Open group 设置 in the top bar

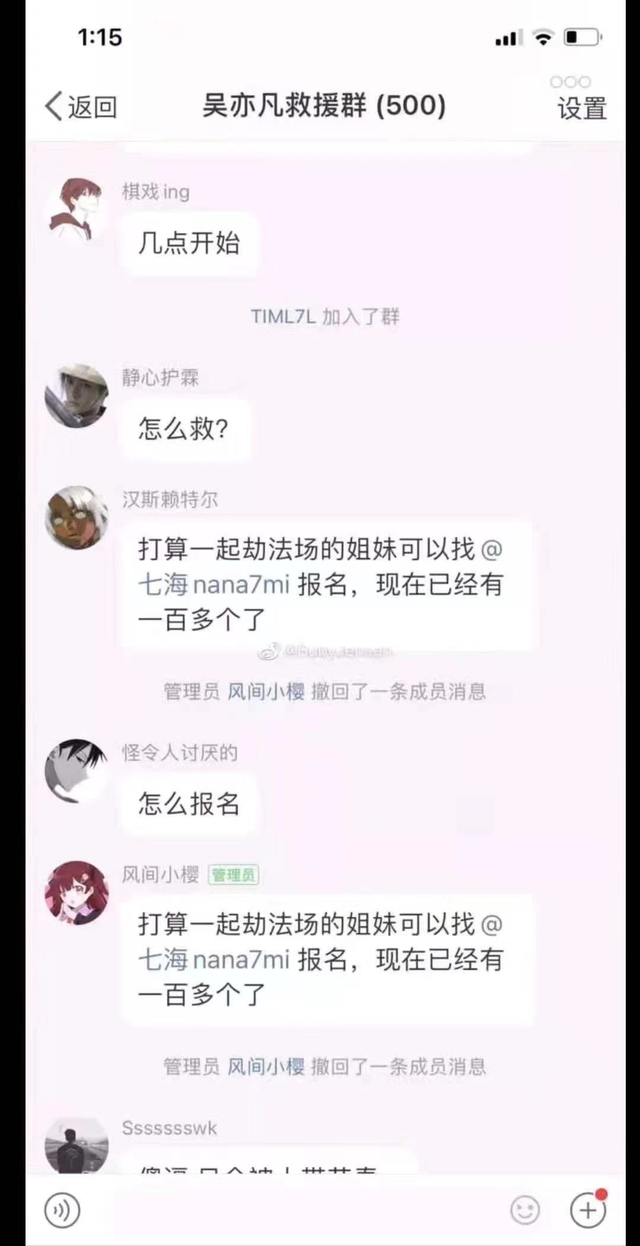pyautogui.click(x=582, y=99)
